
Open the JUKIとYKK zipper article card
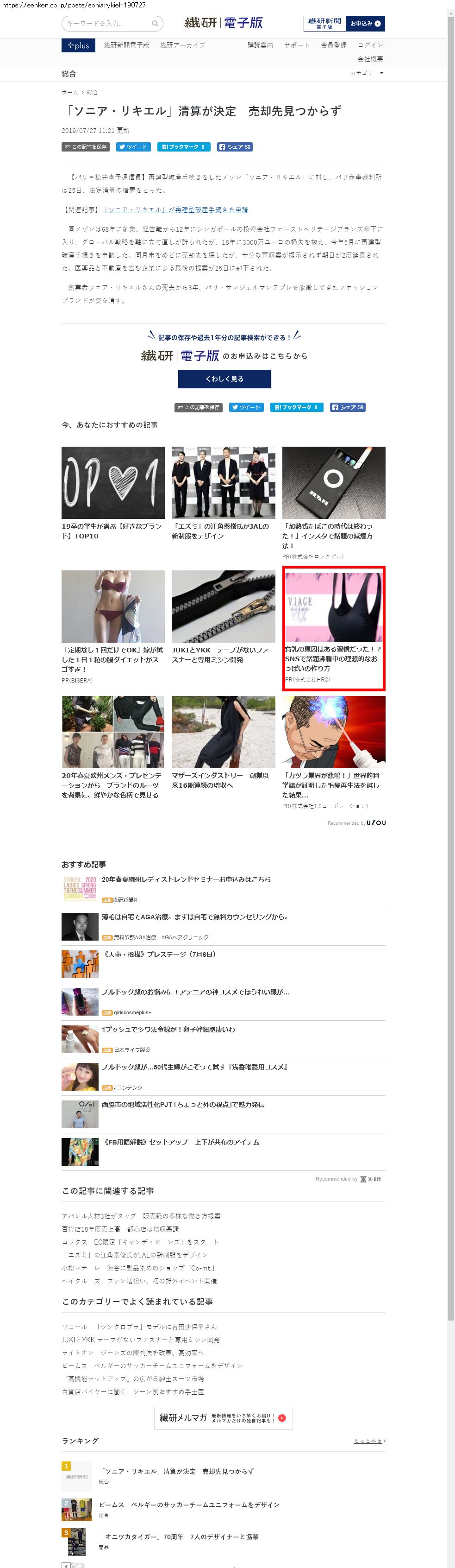tap(223, 617)
